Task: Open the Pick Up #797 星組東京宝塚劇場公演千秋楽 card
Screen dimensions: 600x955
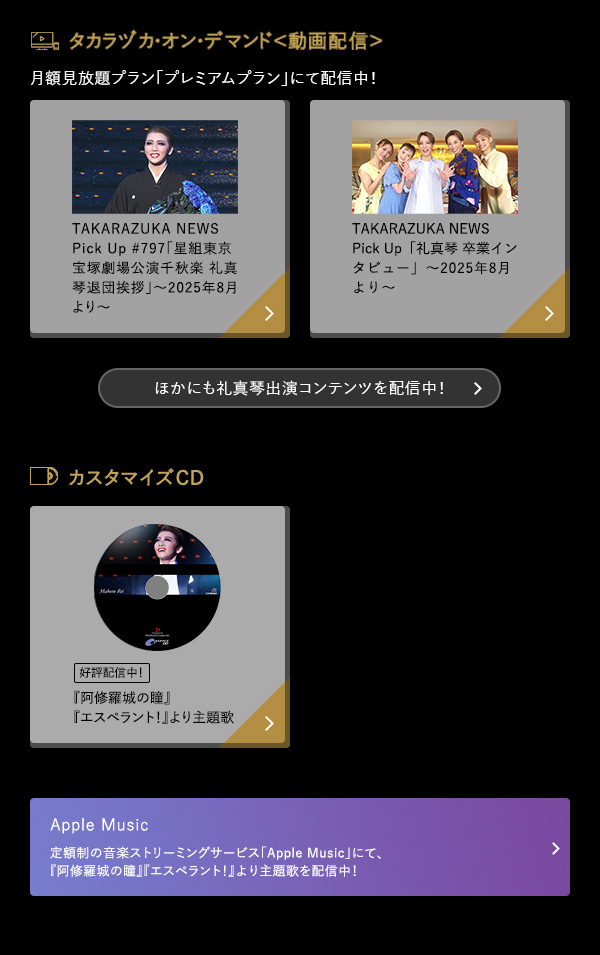Action: pos(159,218)
